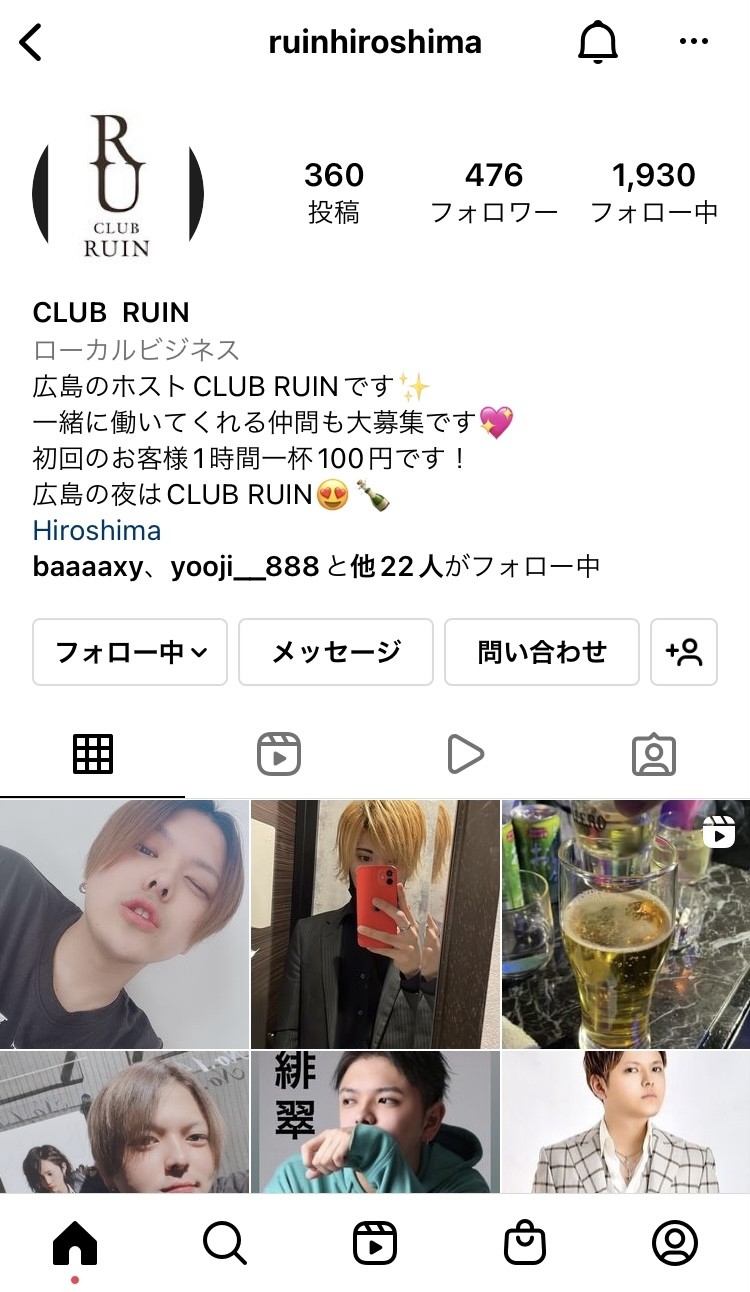The image size is (750, 1292).
Task: View the 476 フォロワー list
Action: 494,192
